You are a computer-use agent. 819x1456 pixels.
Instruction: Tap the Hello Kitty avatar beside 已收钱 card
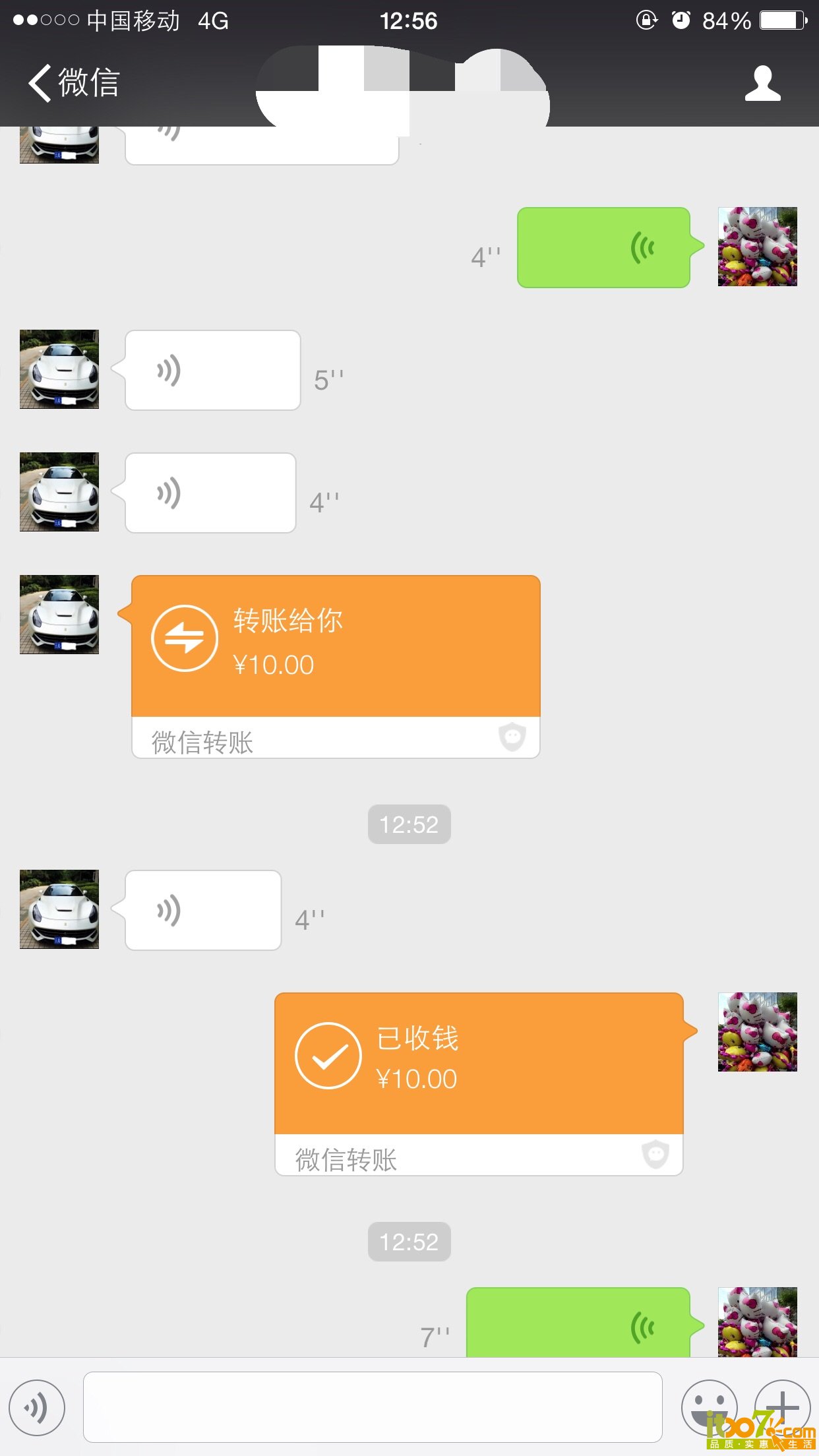(757, 1031)
